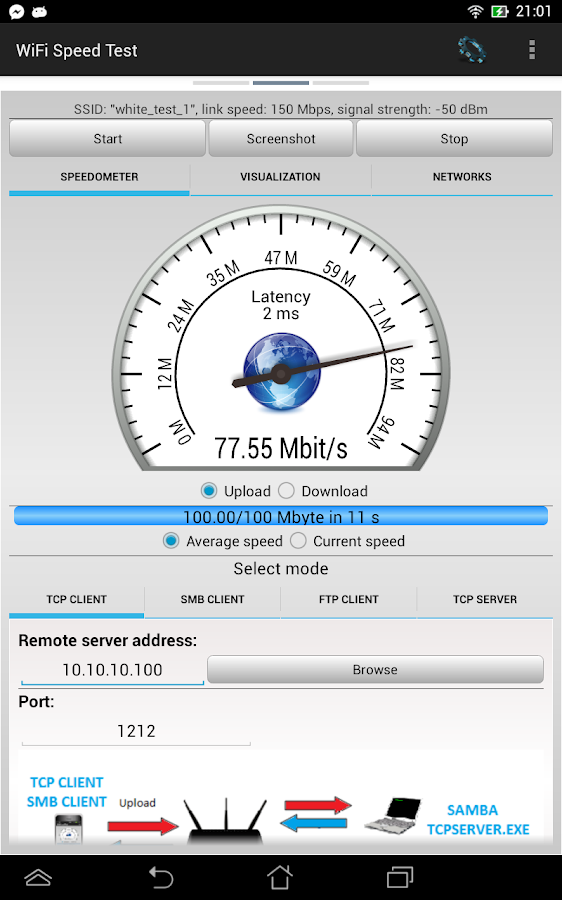The width and height of the screenshot is (562, 900).
Task: Edit the port number field
Action: pos(136,731)
